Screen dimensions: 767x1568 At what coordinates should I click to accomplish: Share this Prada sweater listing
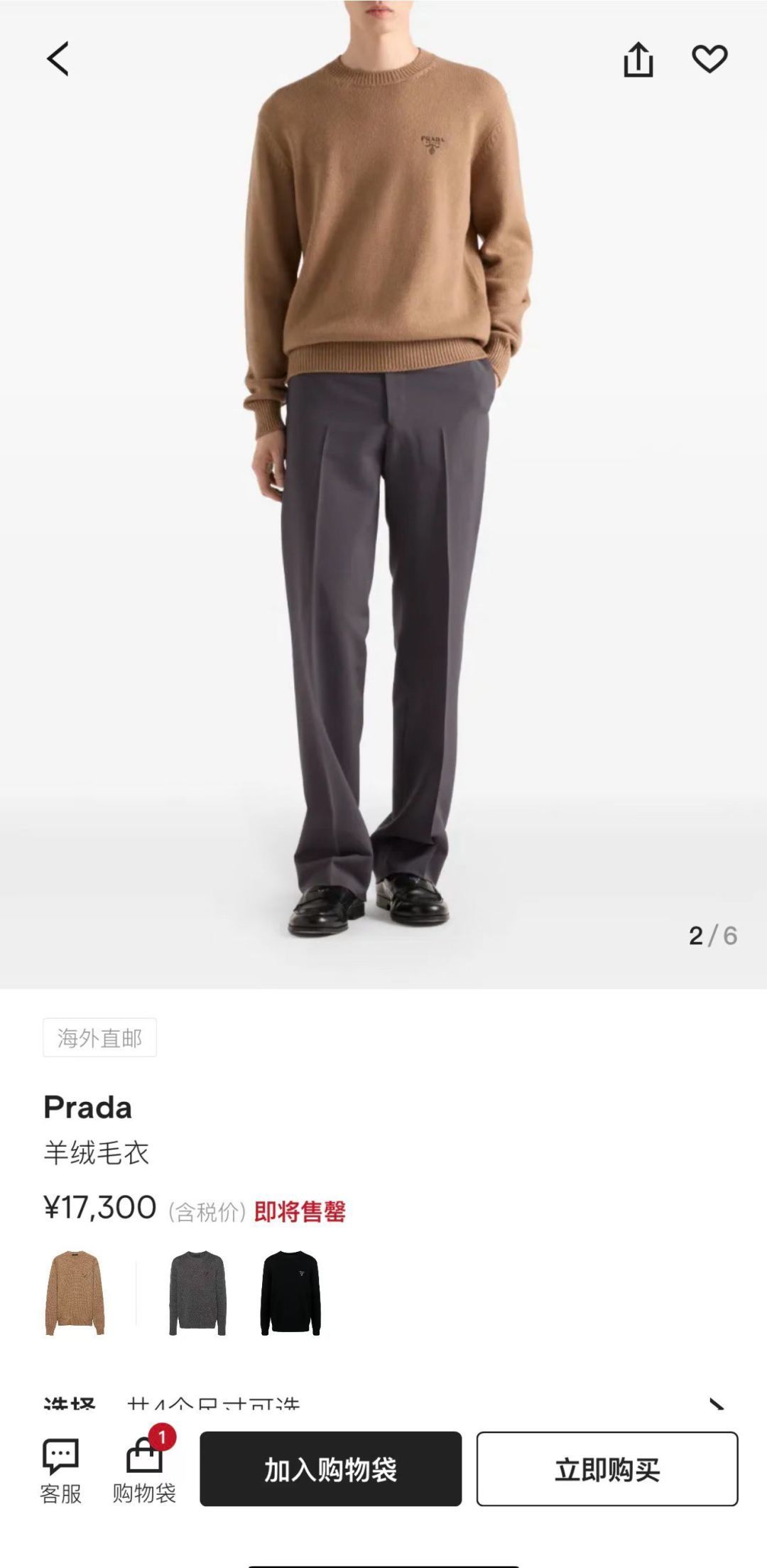pos(638,59)
